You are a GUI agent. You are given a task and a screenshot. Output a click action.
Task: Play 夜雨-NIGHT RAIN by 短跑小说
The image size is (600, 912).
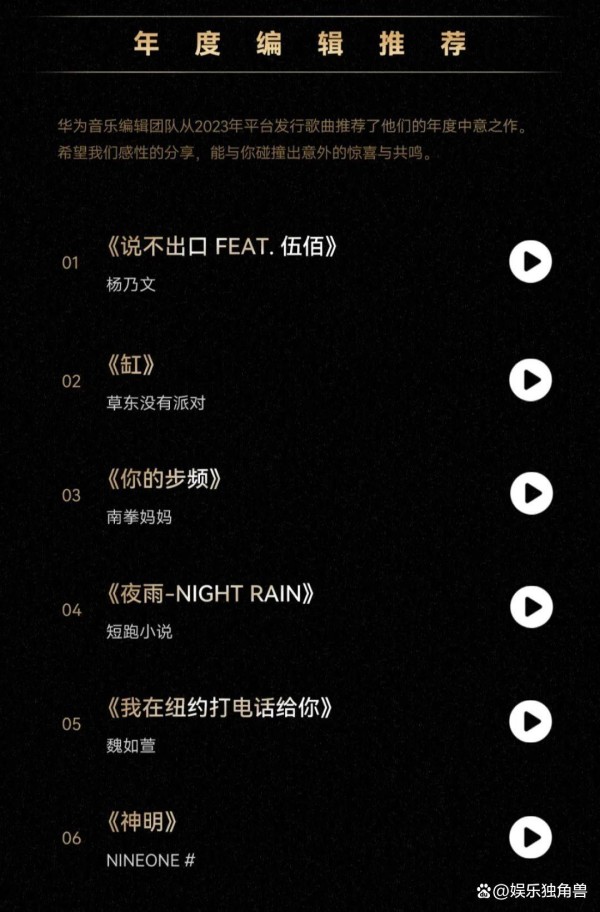(530, 607)
